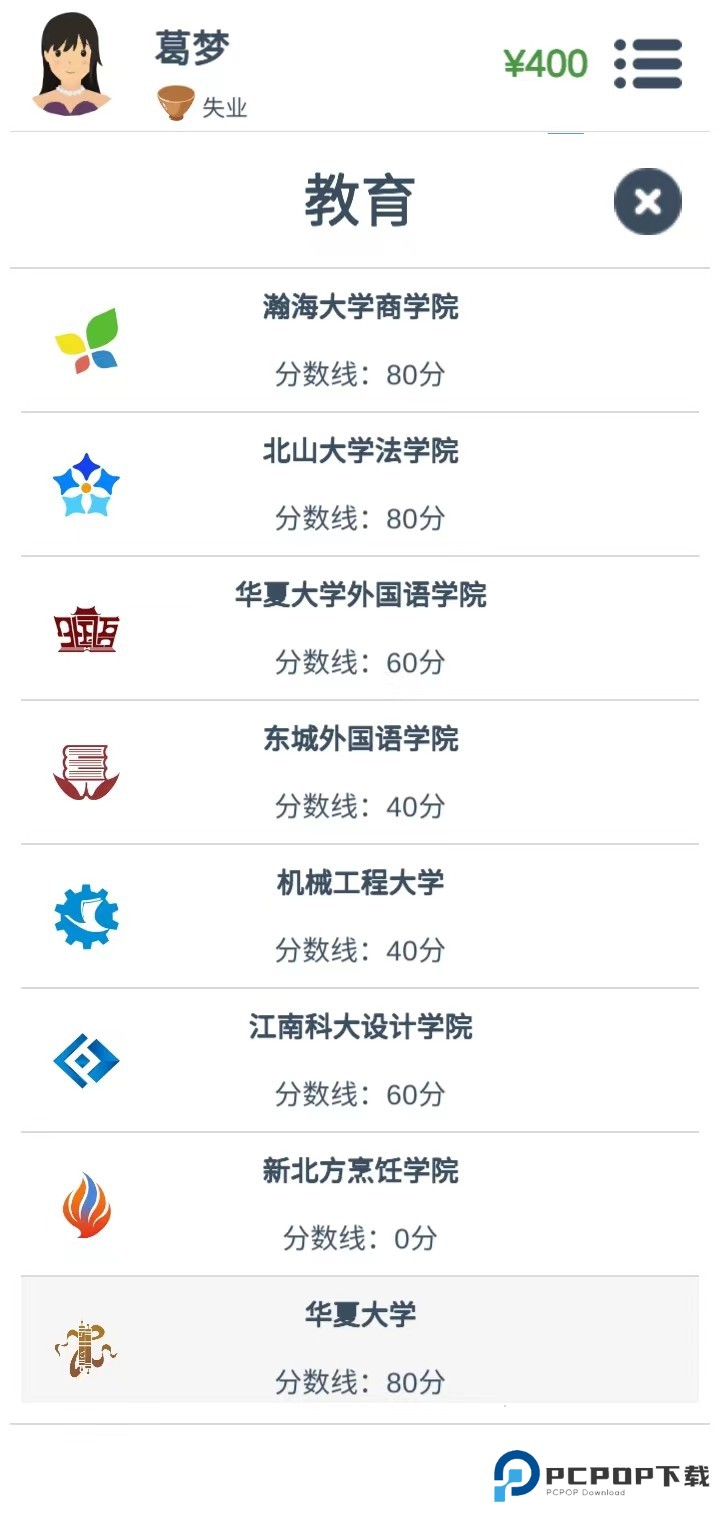Click the ¥400 money display

click(x=546, y=62)
